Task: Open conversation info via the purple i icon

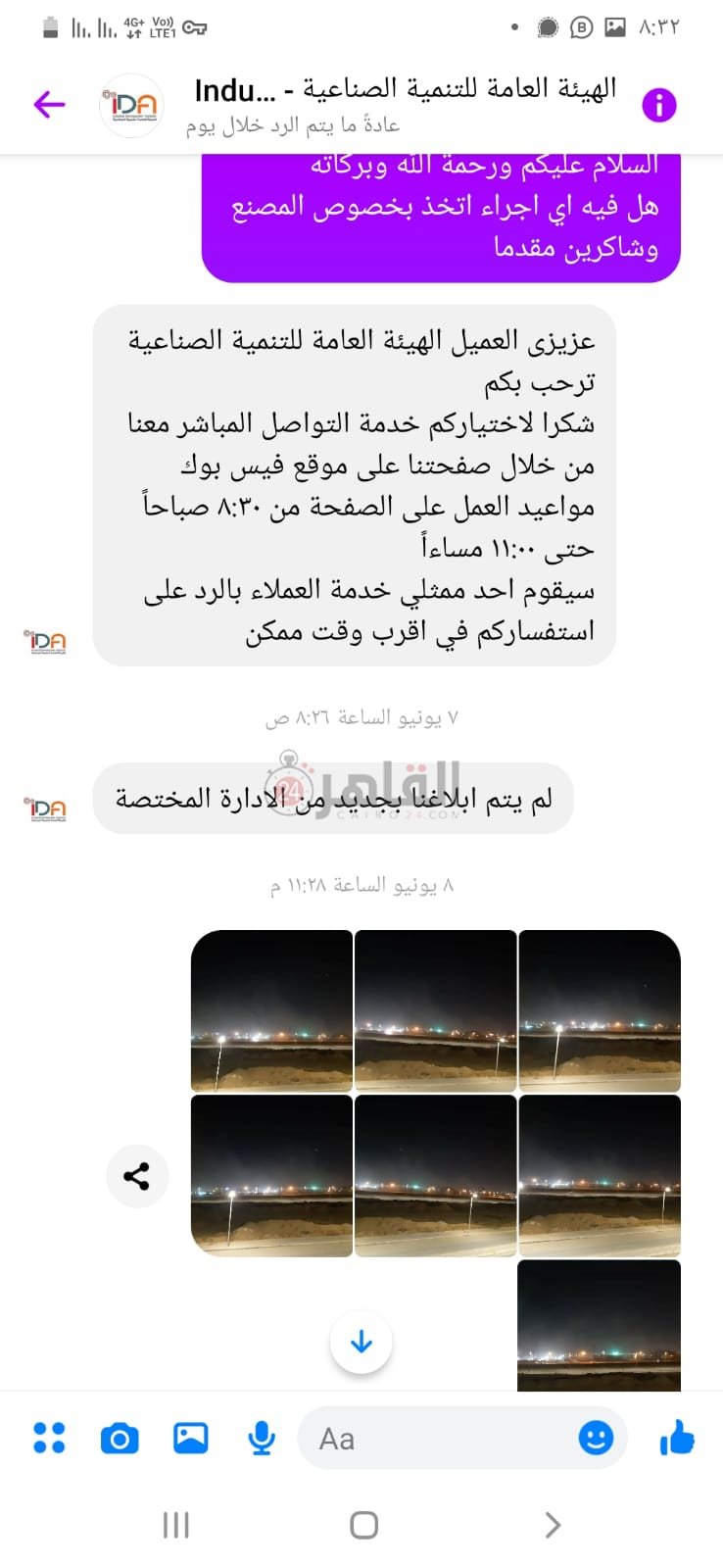Action: (x=659, y=105)
